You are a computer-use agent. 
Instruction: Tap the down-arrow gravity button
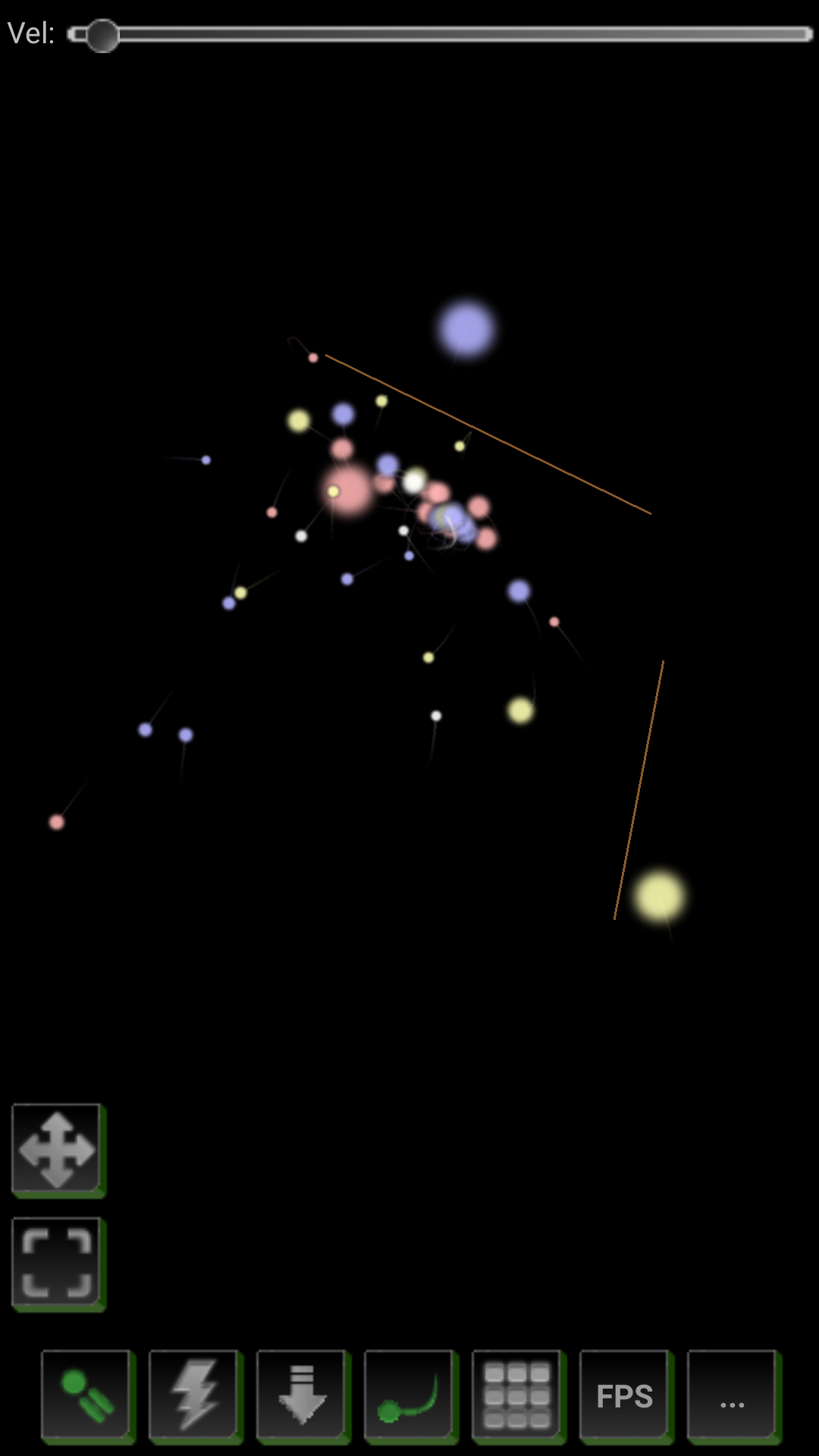click(303, 1395)
